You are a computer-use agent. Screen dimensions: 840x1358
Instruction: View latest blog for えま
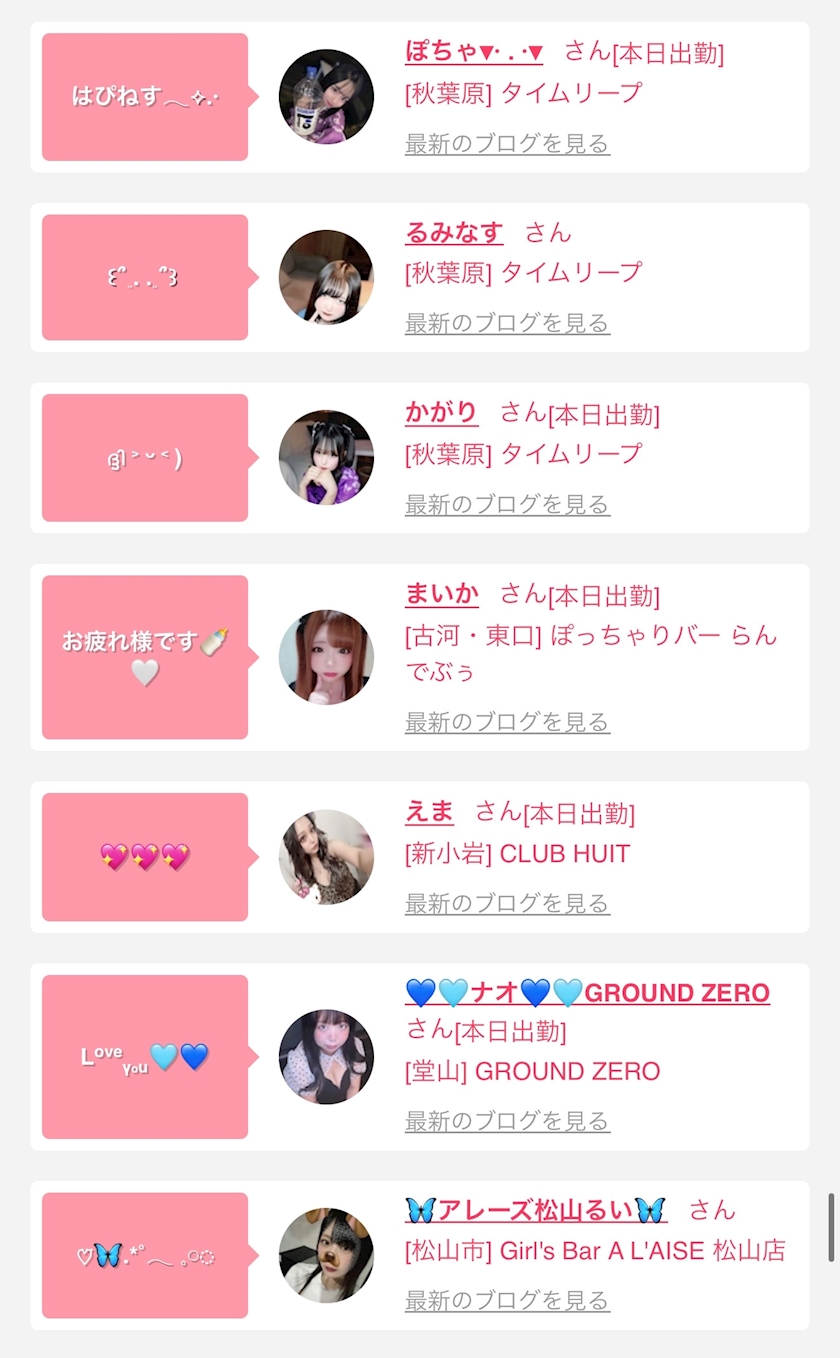(507, 903)
